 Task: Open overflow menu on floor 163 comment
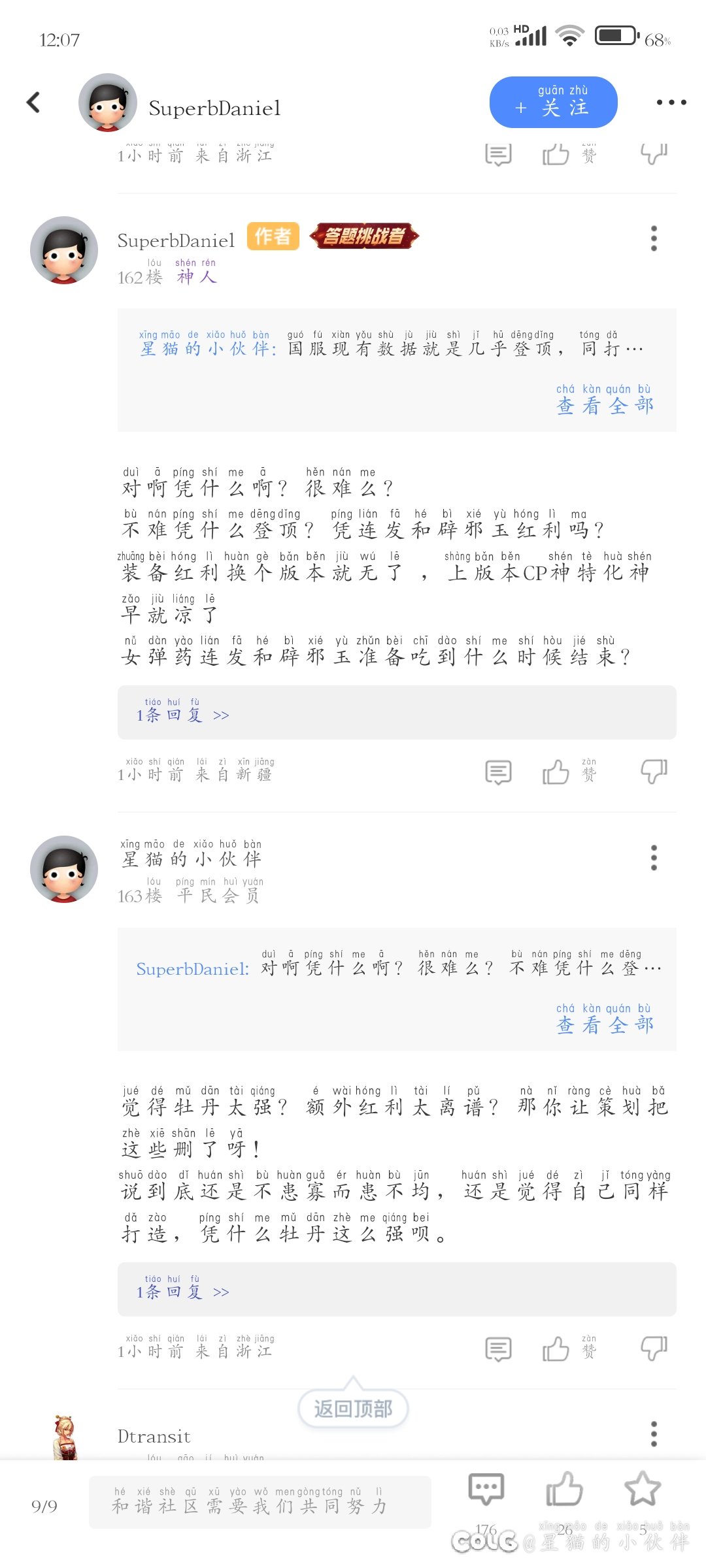pos(653,858)
